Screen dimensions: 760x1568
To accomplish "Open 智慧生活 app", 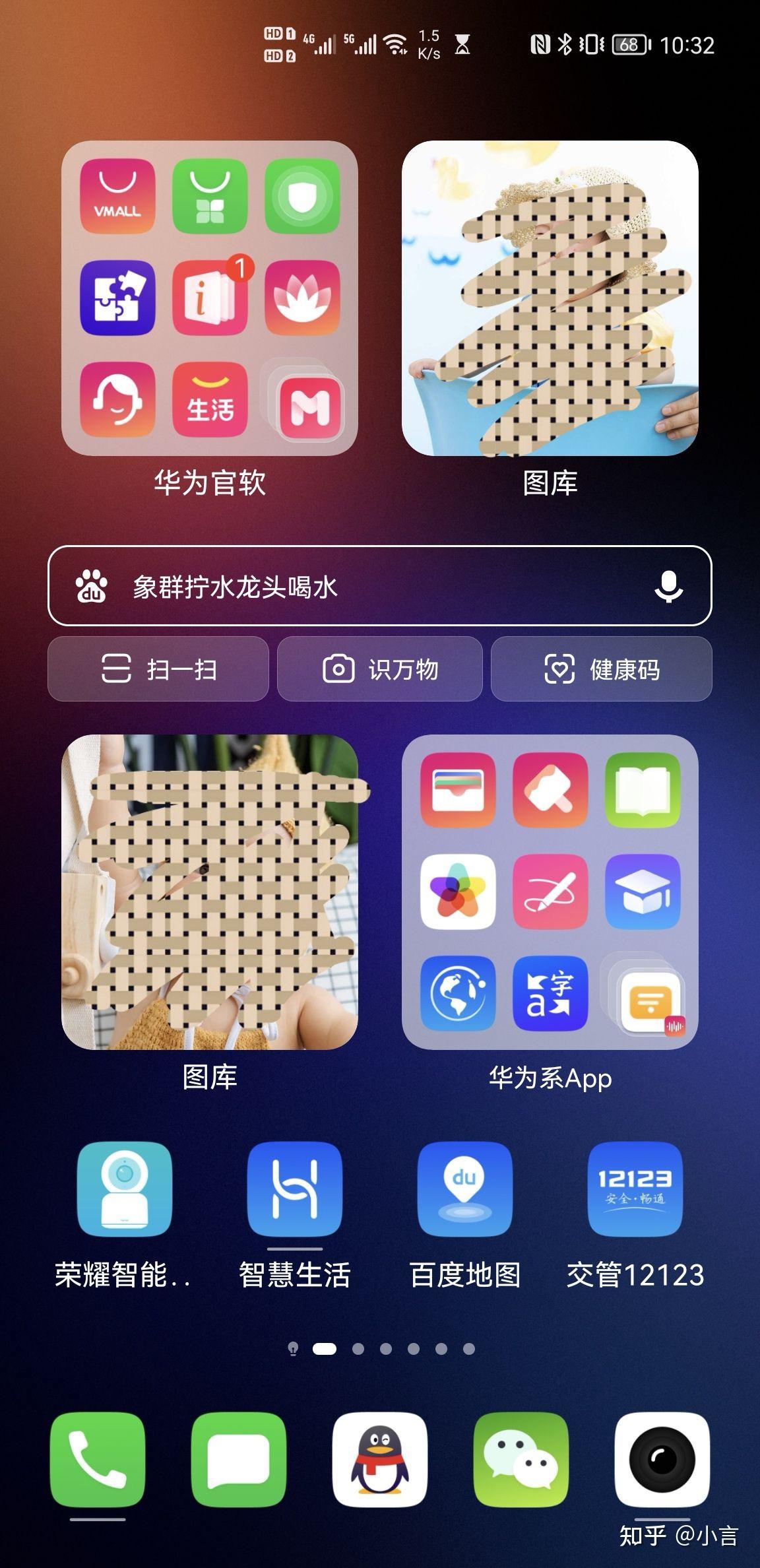I will pyautogui.click(x=294, y=1189).
